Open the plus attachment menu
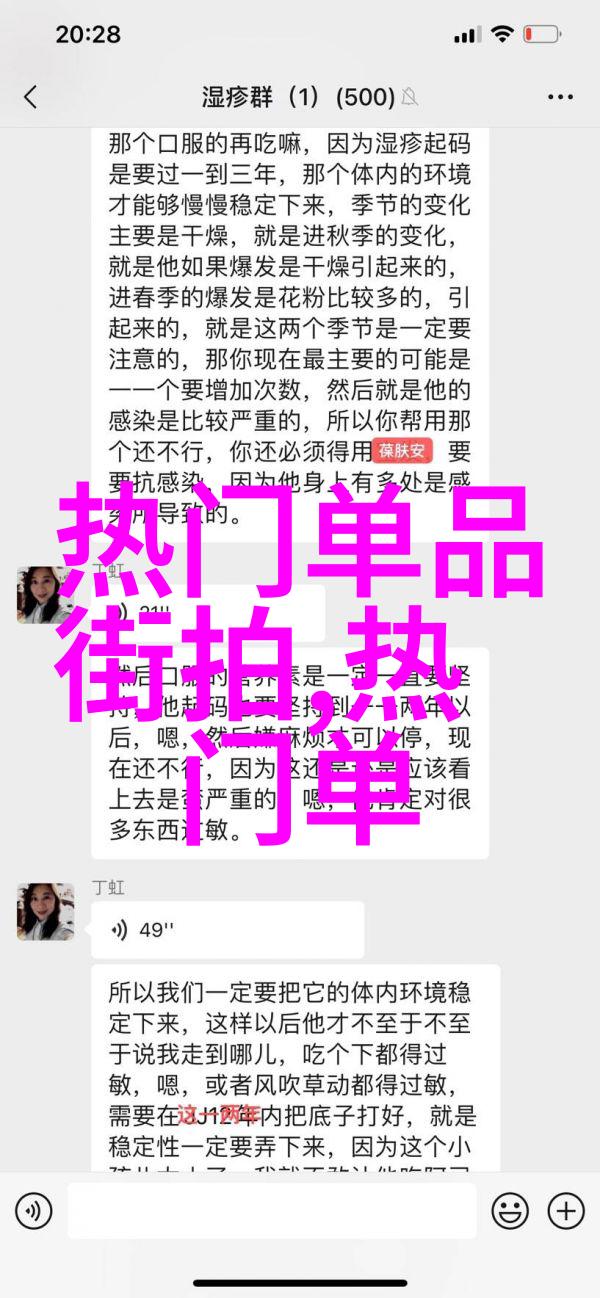The image size is (600, 1298). (x=565, y=1212)
